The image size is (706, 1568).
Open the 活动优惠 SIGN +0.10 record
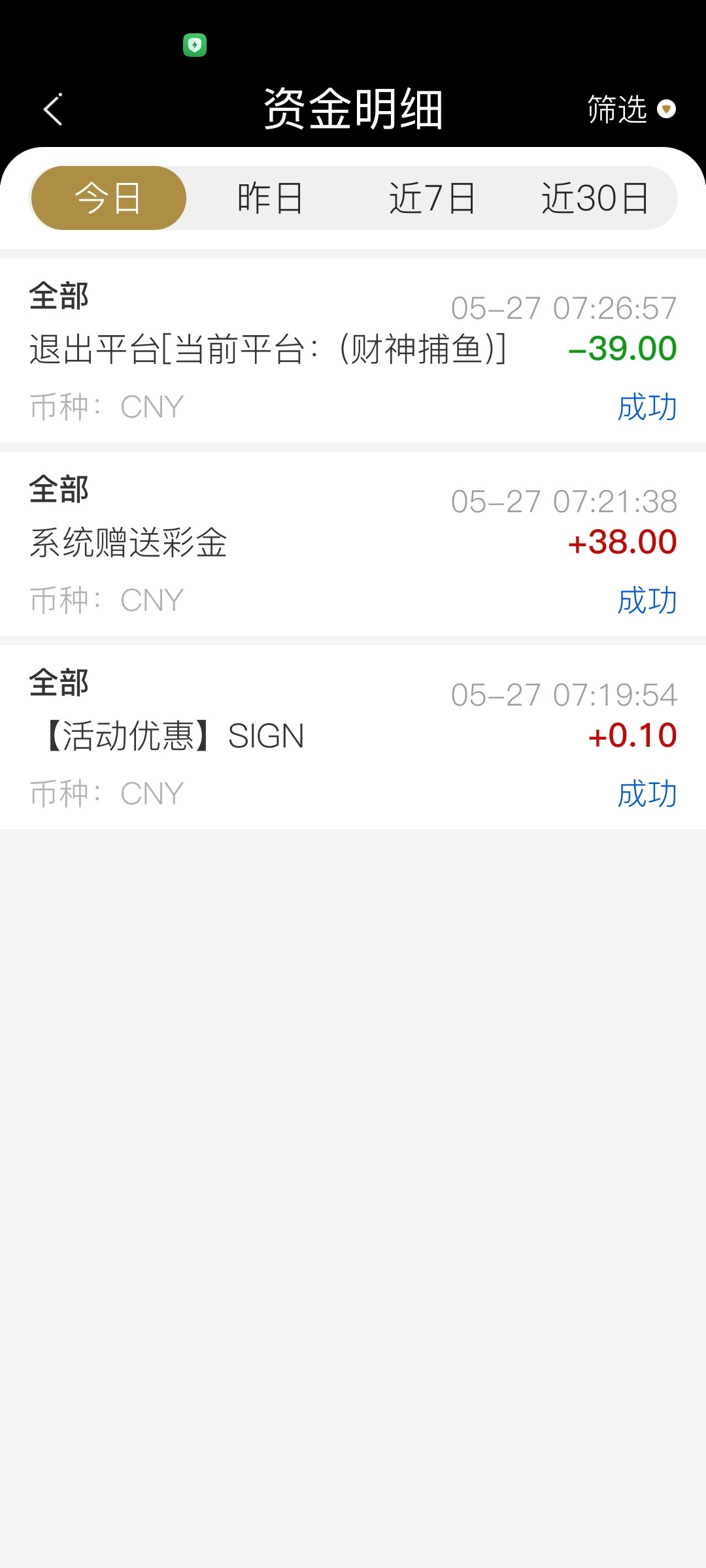click(353, 737)
